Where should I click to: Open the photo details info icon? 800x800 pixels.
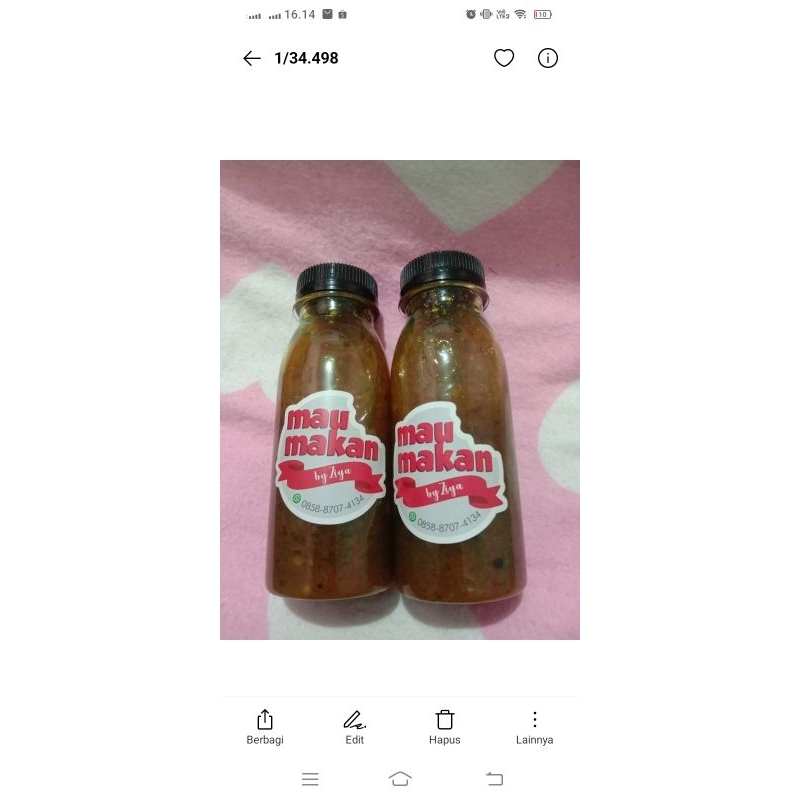(548, 58)
